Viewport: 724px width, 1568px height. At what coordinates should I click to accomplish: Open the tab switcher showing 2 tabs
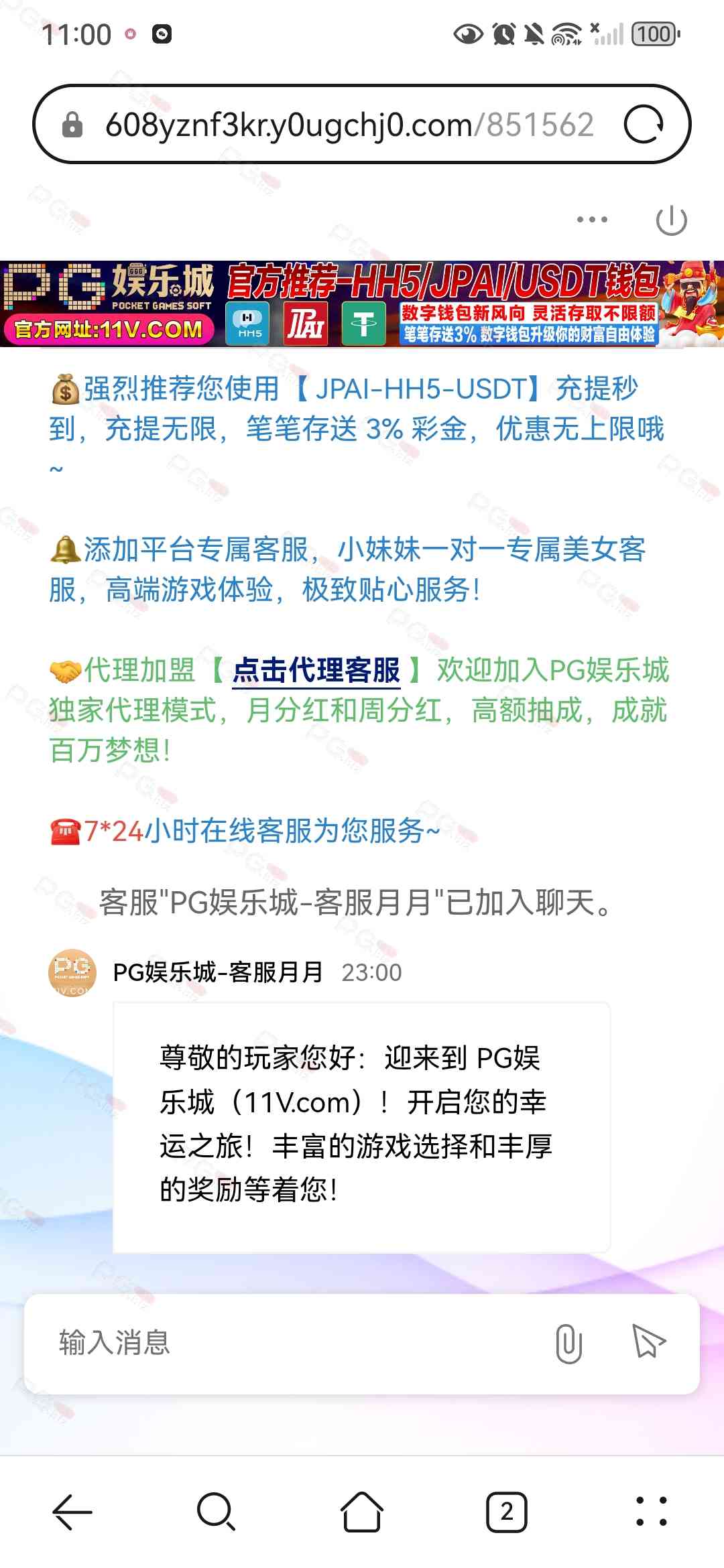tap(507, 1513)
